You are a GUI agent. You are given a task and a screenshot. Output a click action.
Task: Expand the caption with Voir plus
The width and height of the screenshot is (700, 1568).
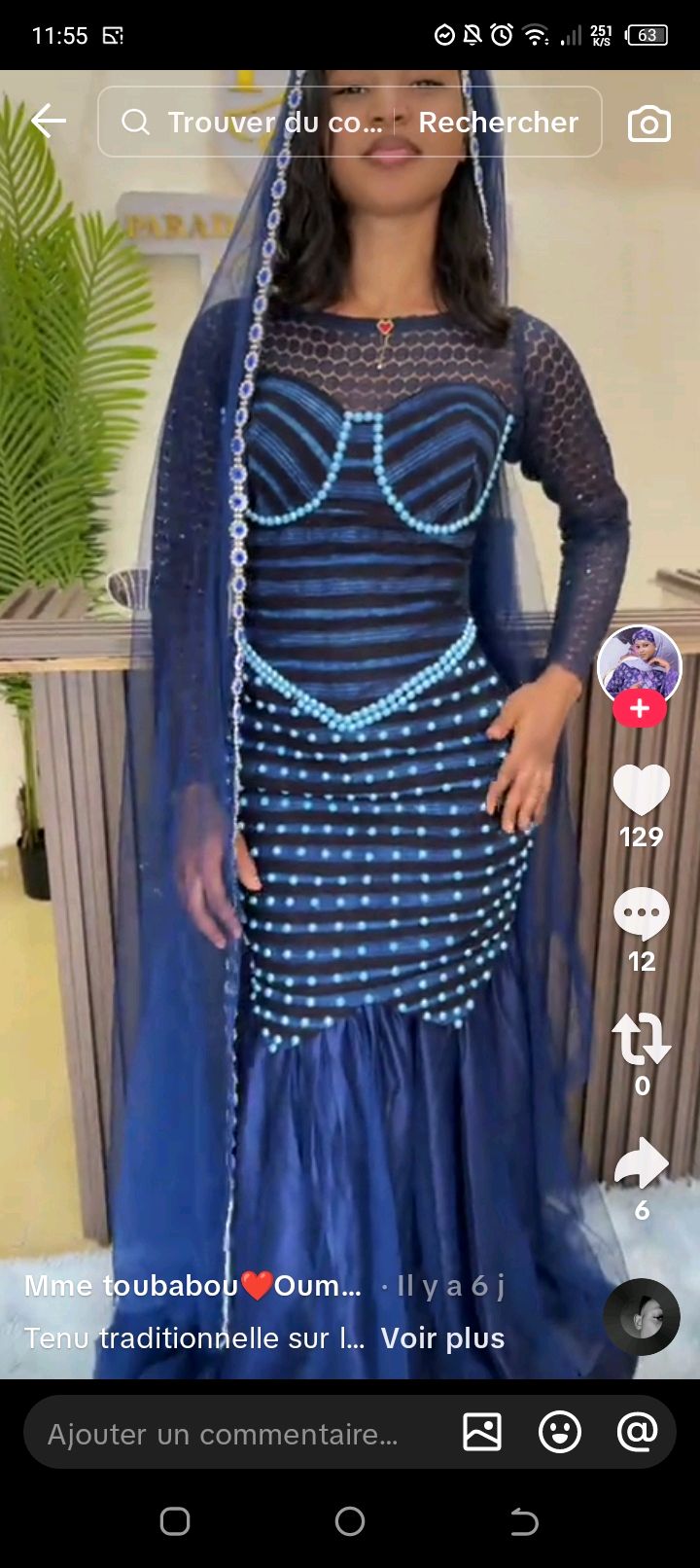442,1338
